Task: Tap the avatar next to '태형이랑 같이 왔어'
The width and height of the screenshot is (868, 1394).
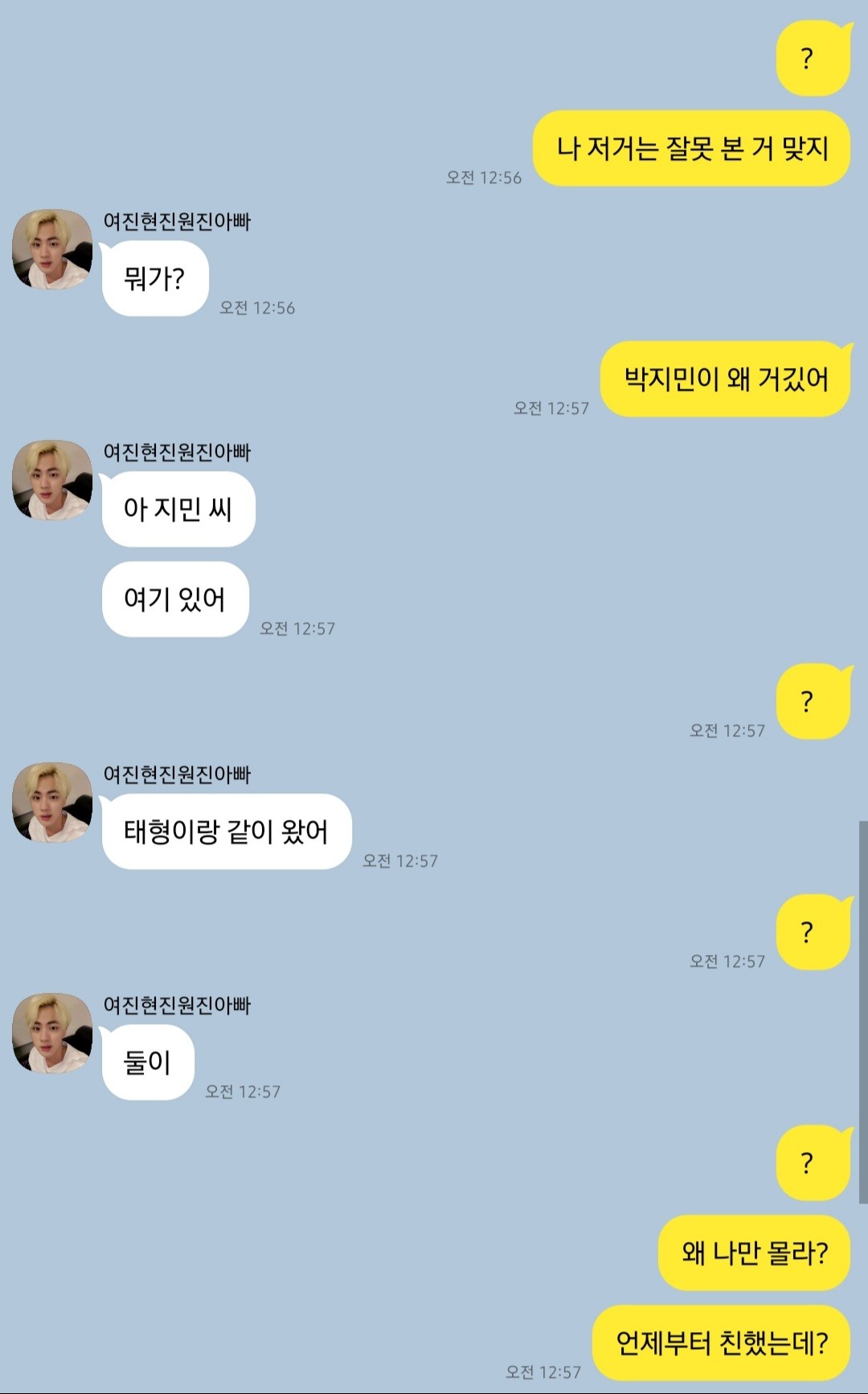Action: (x=52, y=802)
